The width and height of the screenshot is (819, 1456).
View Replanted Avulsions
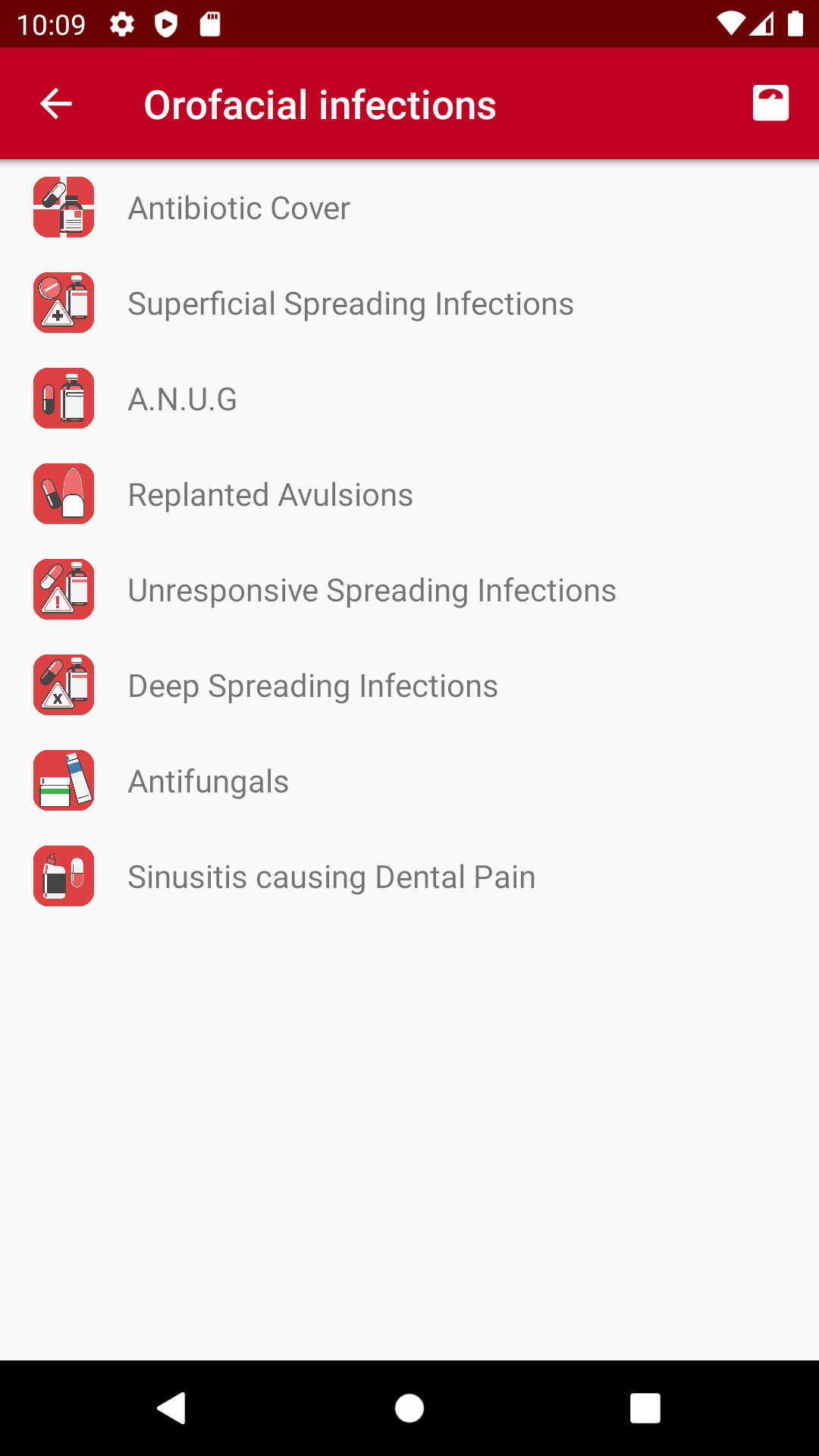(x=409, y=494)
